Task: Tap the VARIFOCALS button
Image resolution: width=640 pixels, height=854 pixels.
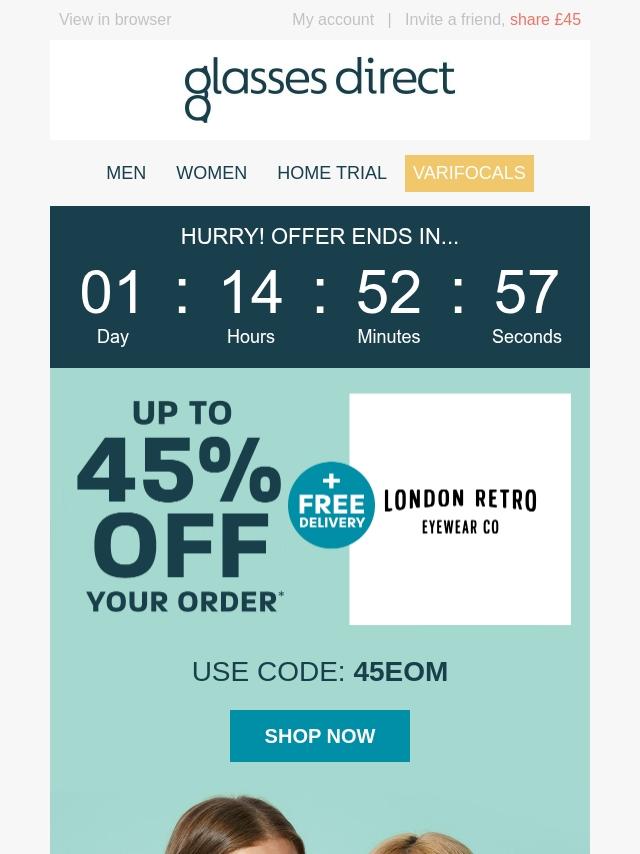Action: coord(469,173)
